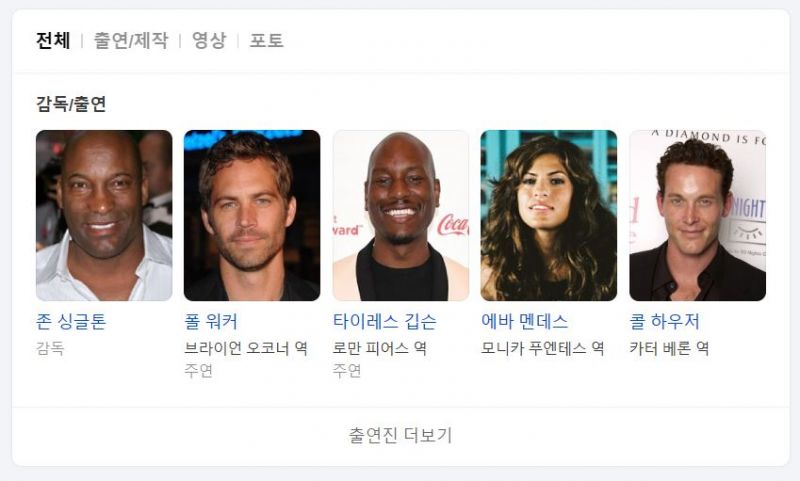The width and height of the screenshot is (800, 481).
Task: Select the 포토 tab
Action: pos(267,41)
